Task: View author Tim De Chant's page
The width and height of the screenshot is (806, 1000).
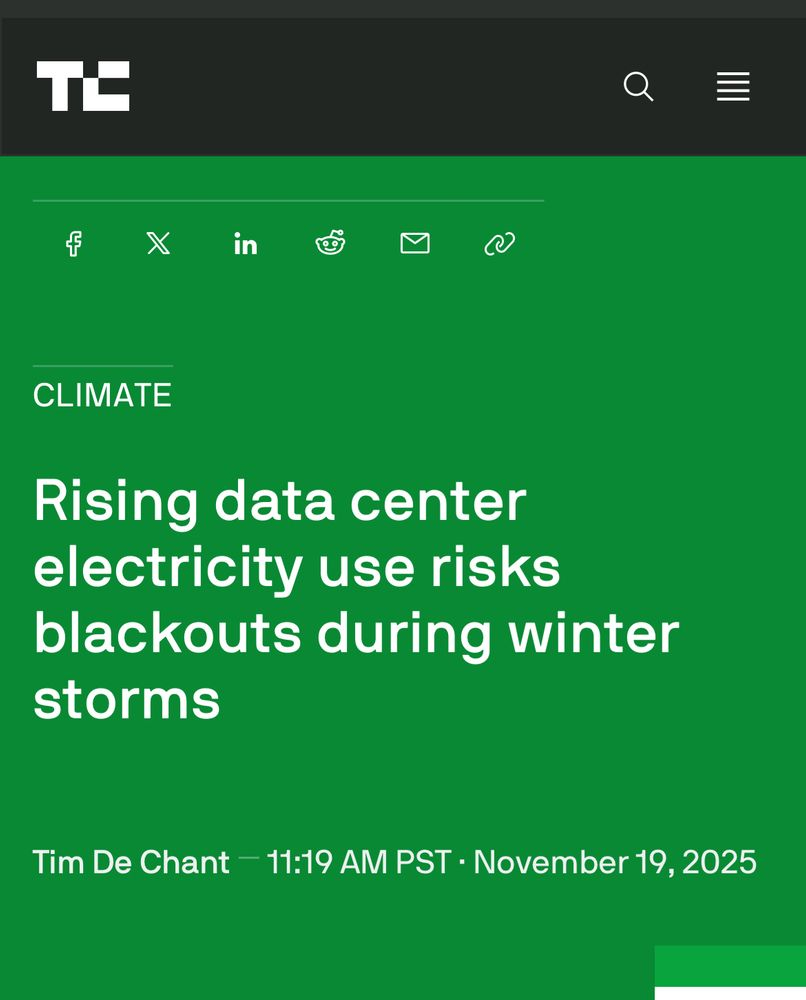Action: [131, 862]
